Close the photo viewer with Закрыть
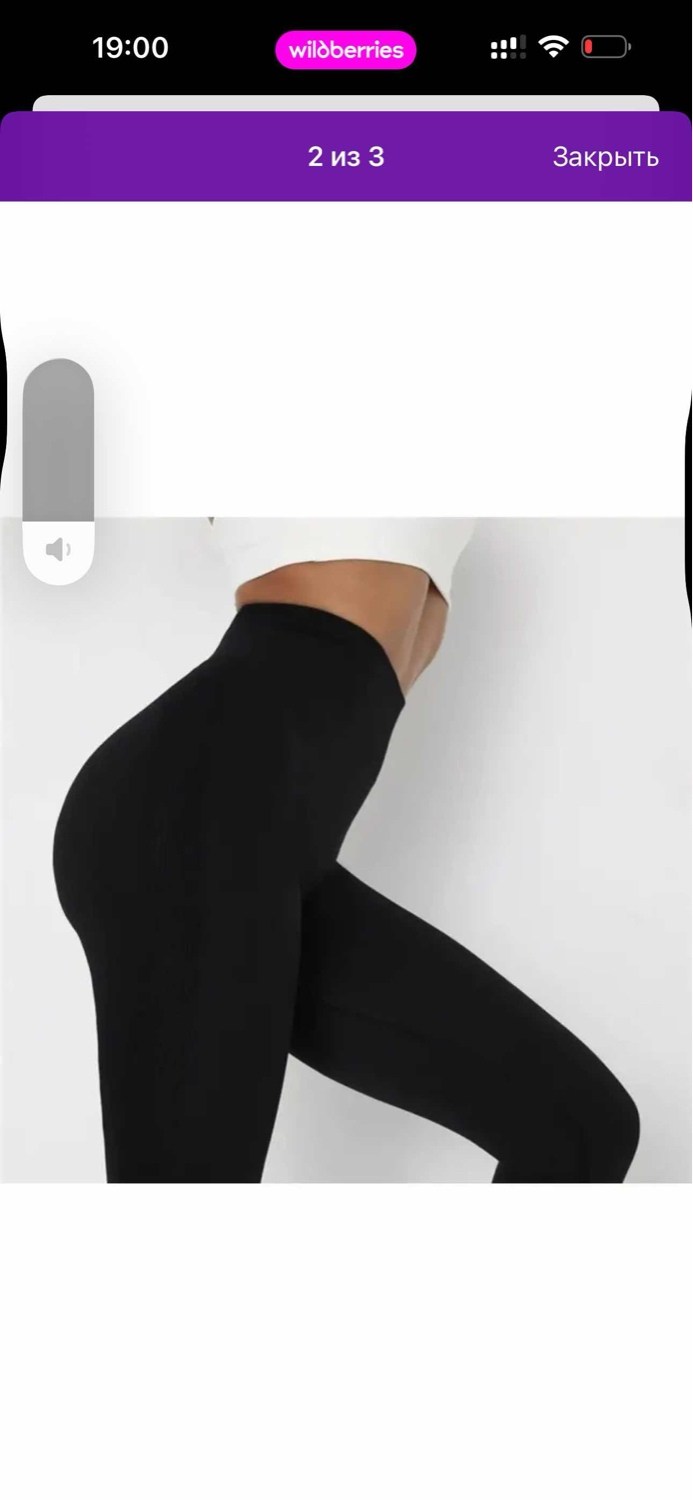The height and width of the screenshot is (1500, 693). pos(605,157)
